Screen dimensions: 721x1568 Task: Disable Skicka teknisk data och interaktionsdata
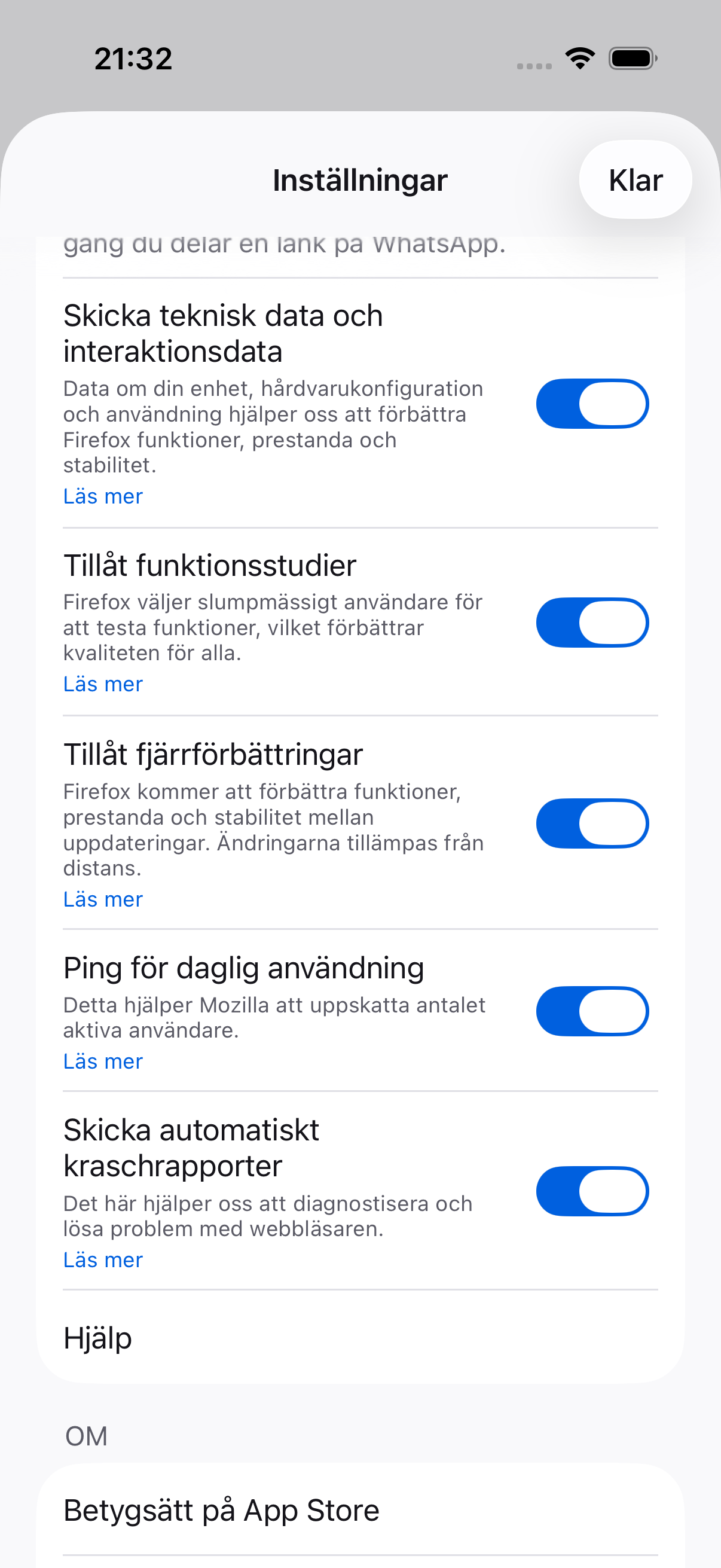[x=592, y=404]
